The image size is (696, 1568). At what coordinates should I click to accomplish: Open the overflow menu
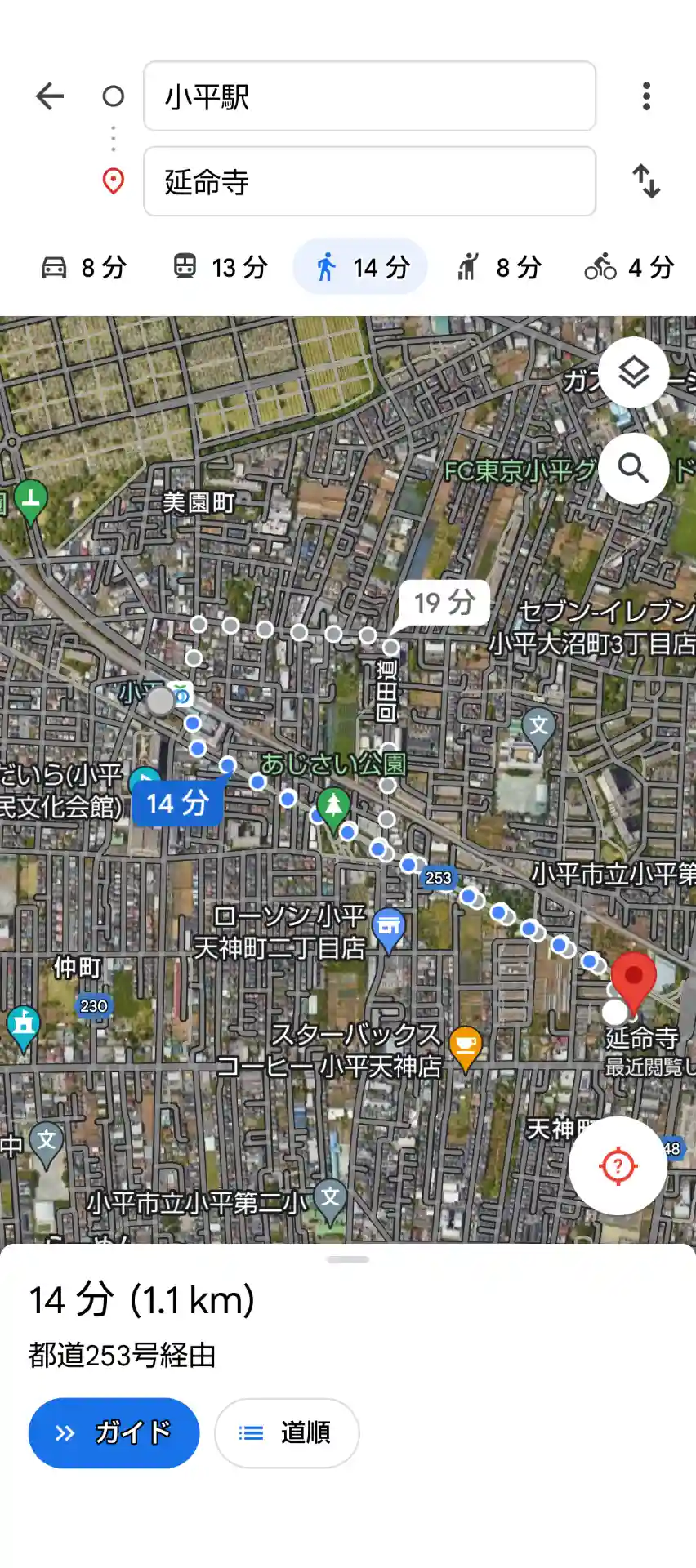pos(646,96)
